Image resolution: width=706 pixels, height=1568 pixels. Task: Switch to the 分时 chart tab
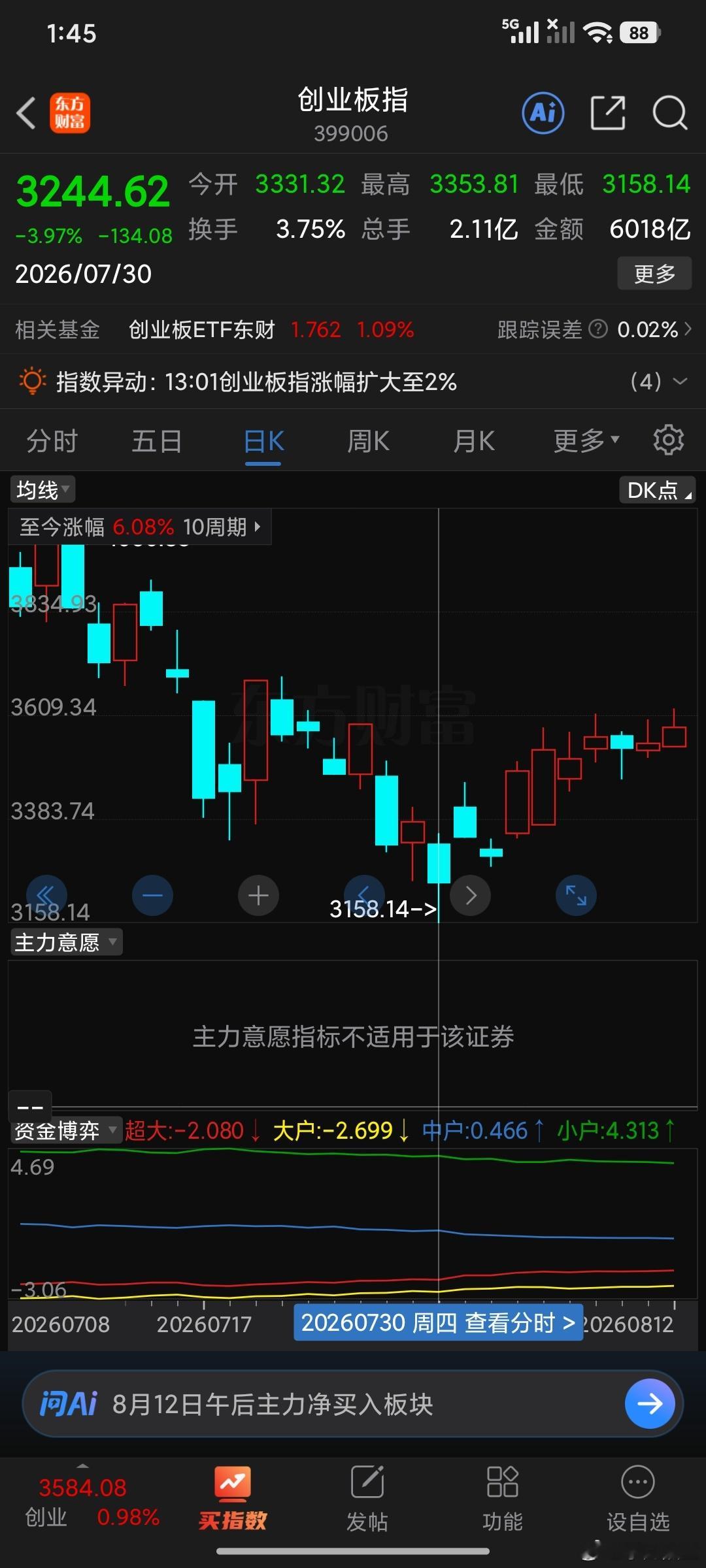(x=52, y=441)
